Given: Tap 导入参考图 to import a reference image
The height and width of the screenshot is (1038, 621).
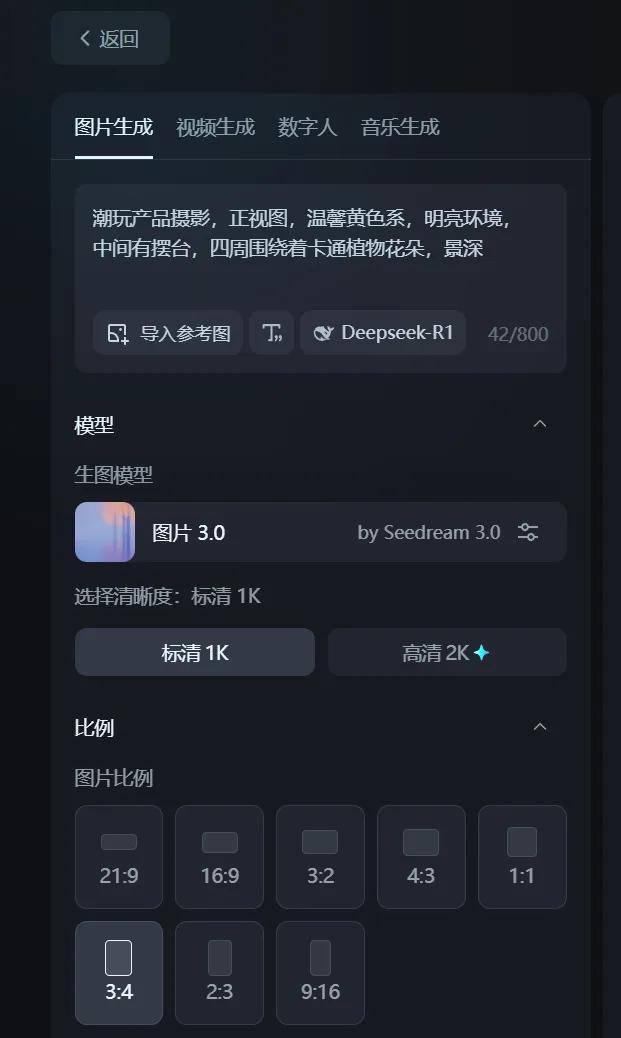Looking at the screenshot, I should [168, 333].
